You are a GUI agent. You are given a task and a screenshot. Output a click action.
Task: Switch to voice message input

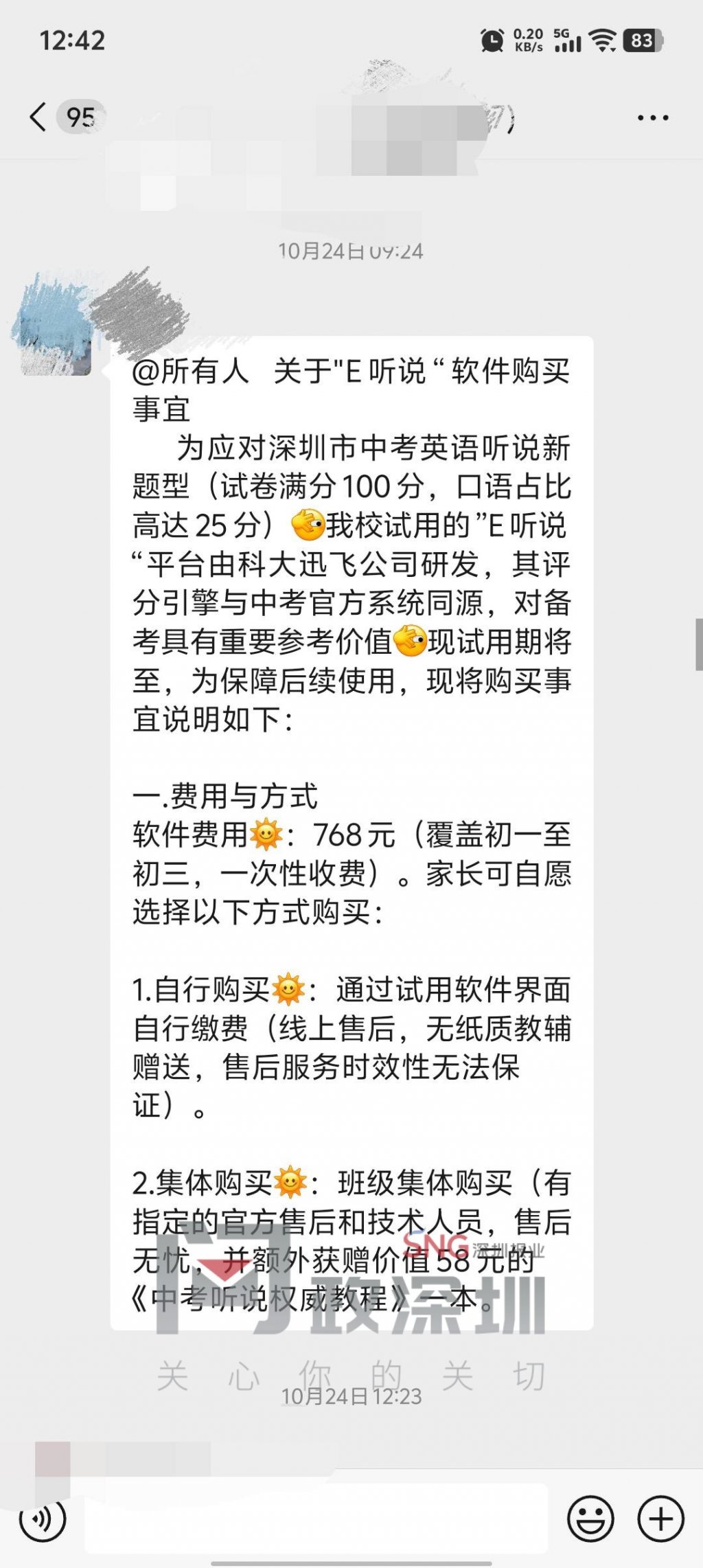click(x=43, y=1519)
